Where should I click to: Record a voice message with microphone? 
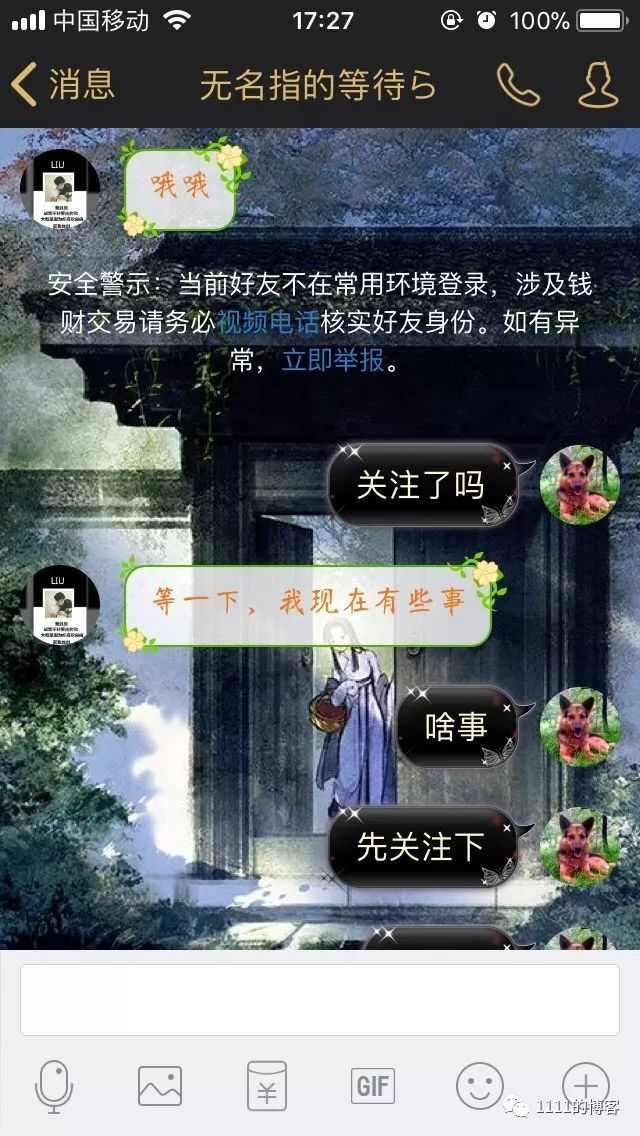point(54,1085)
